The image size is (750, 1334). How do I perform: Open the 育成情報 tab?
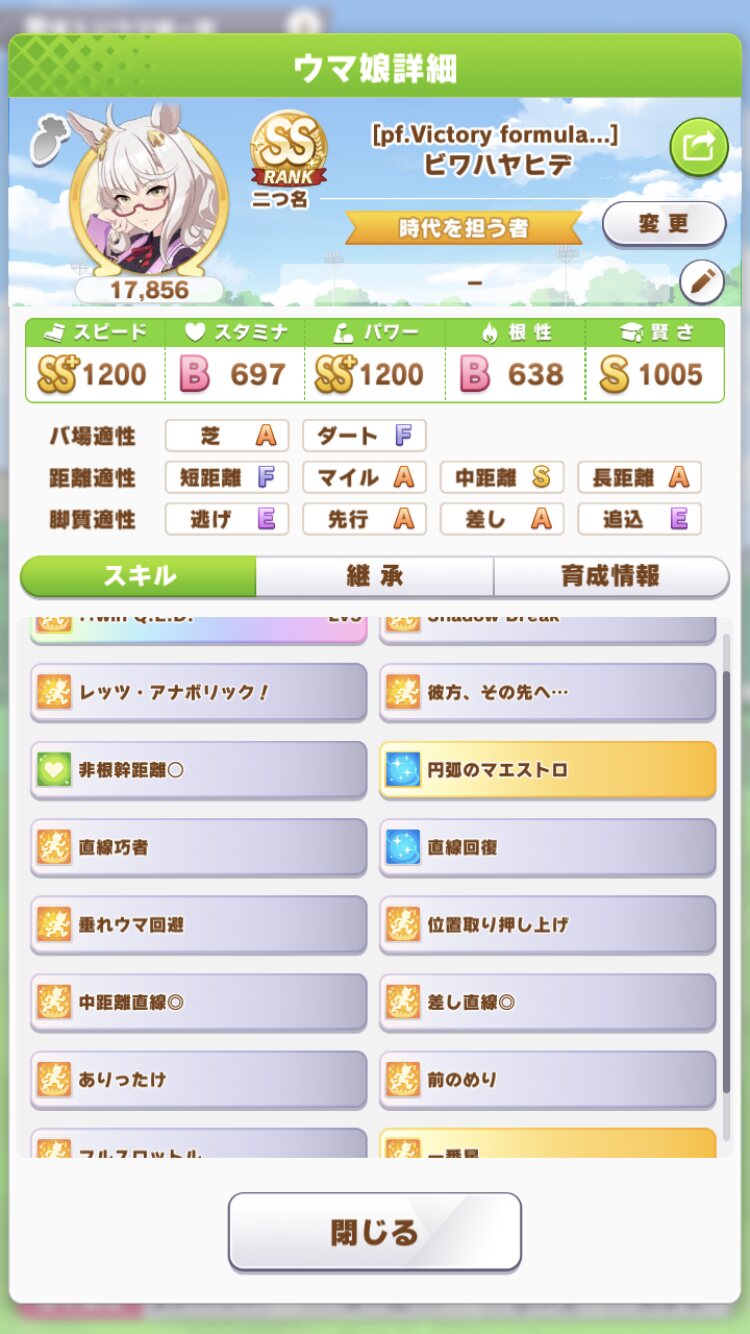pyautogui.click(x=610, y=576)
